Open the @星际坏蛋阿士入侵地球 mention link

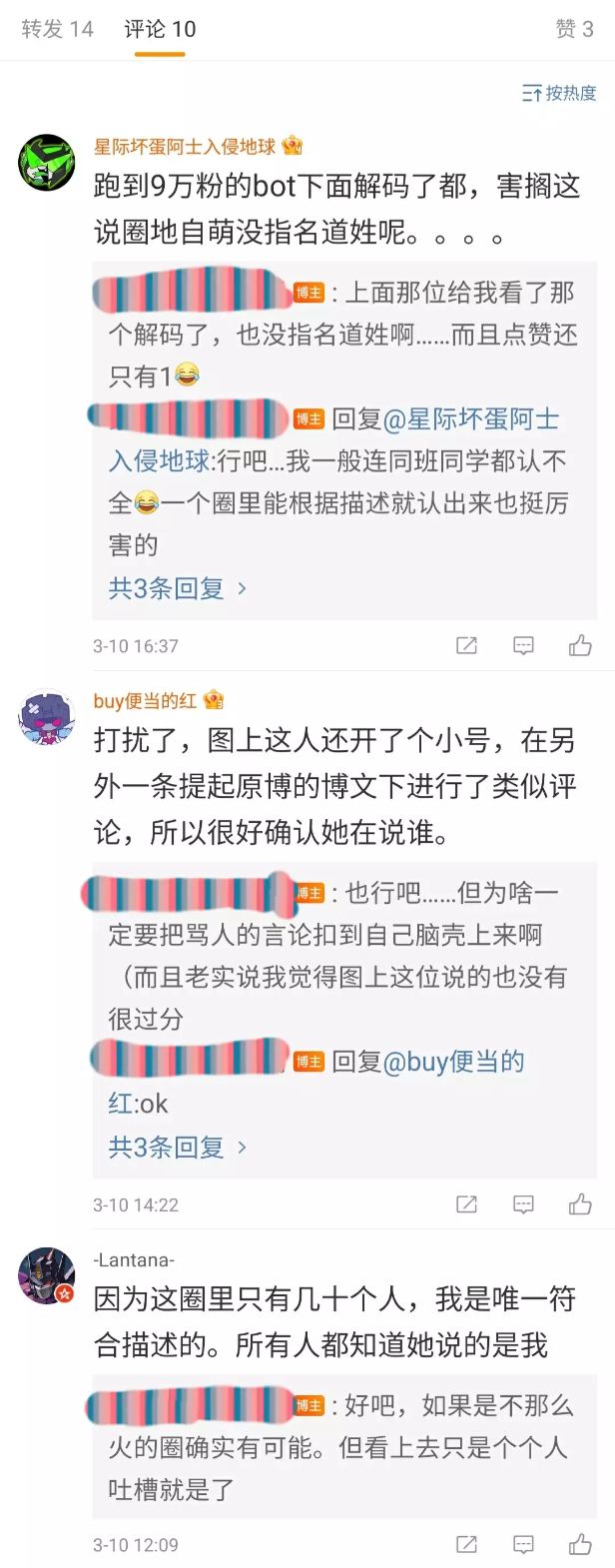click(469, 419)
